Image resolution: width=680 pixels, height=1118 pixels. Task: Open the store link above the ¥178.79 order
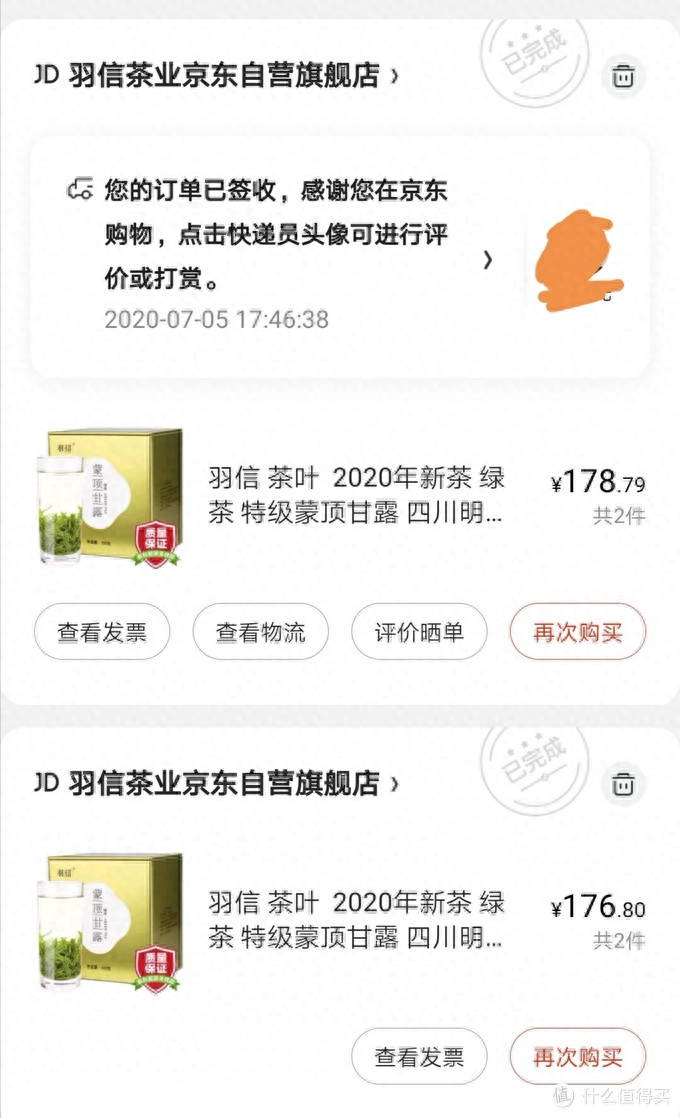click(x=217, y=75)
